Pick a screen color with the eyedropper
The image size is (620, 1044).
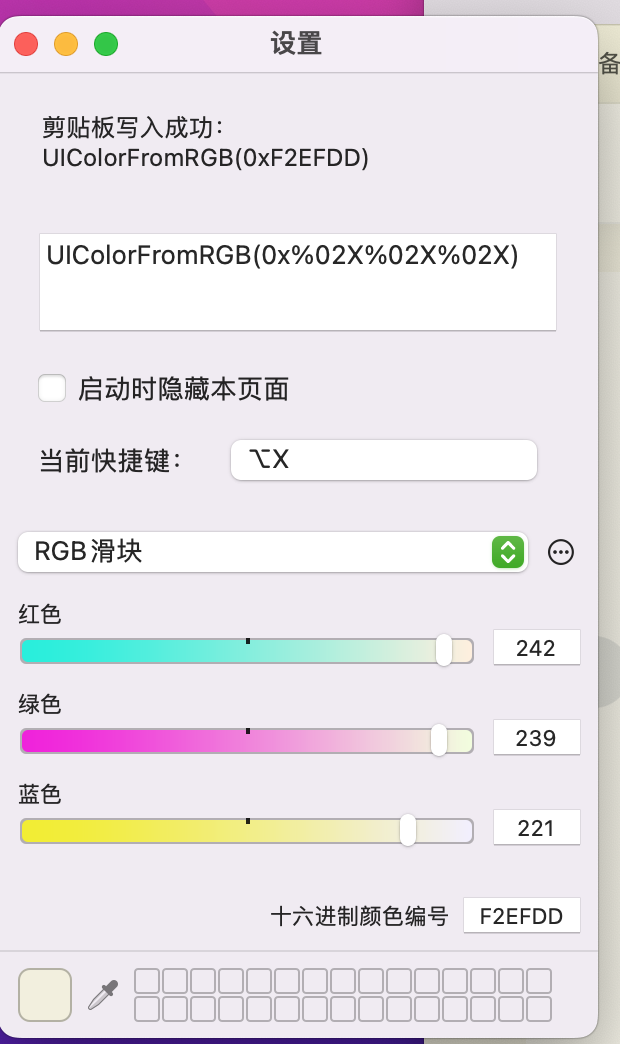pos(103,994)
